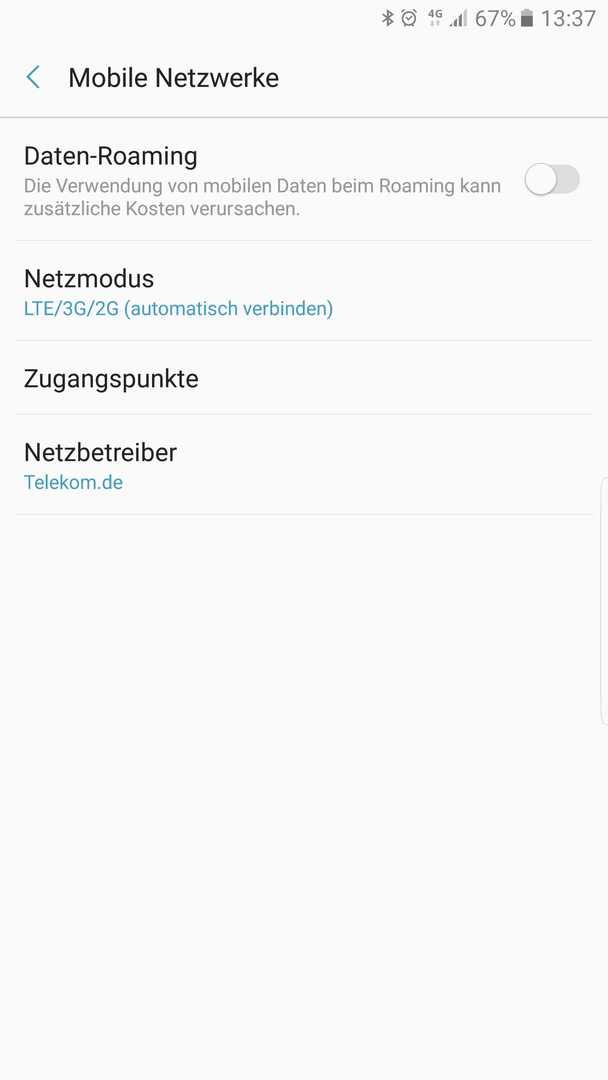Open the Netzmodus setting

pyautogui.click(x=304, y=291)
